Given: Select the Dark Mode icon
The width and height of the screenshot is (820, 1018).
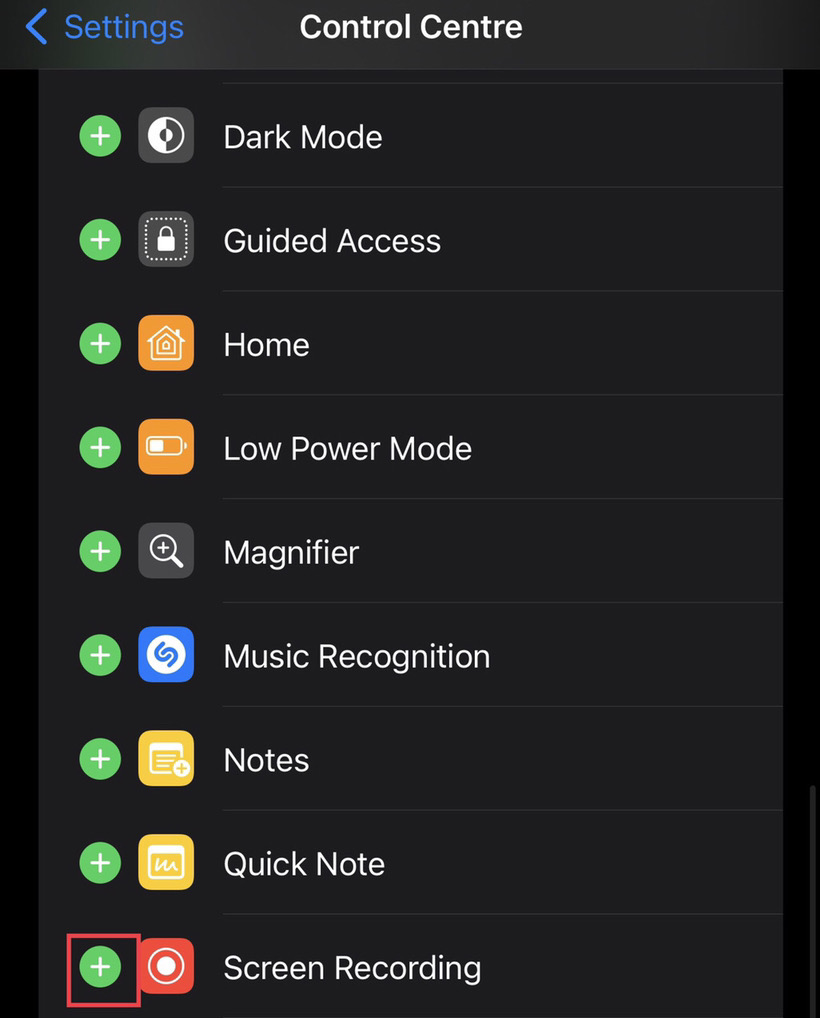Looking at the screenshot, I should (166, 135).
